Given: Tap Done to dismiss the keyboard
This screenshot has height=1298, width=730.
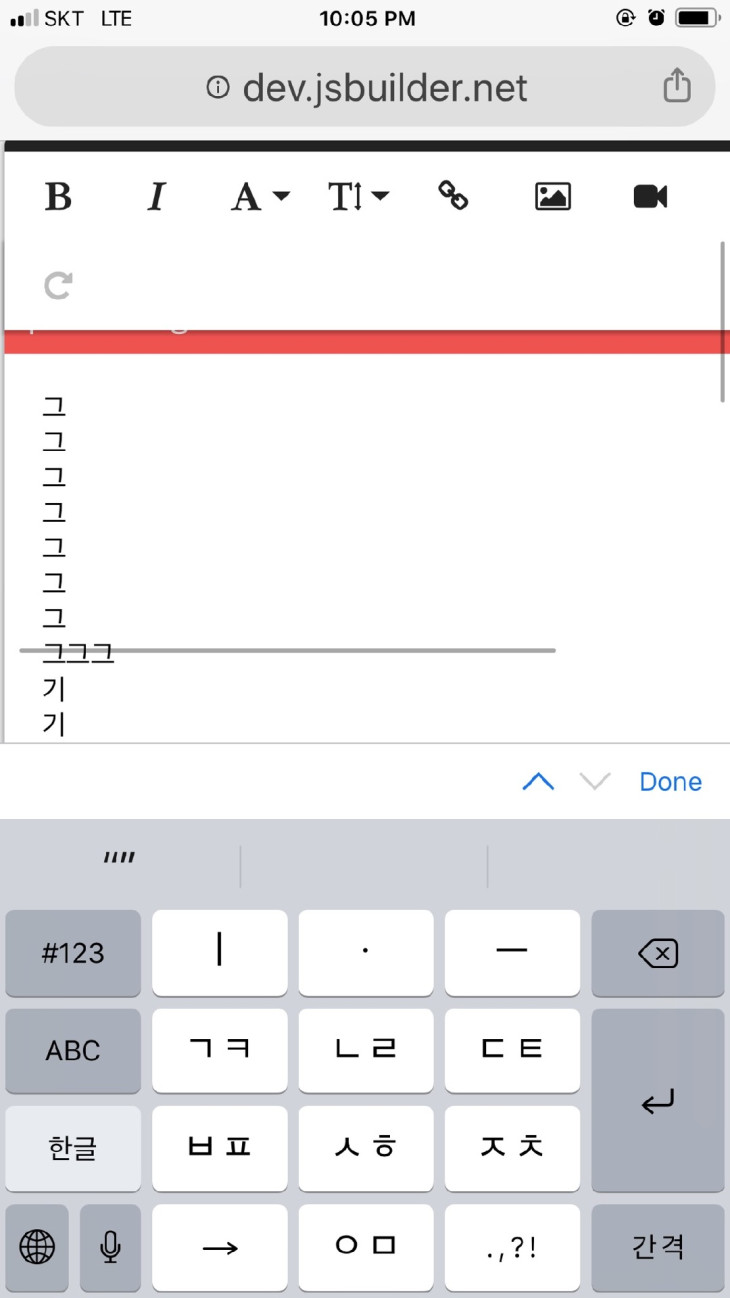Looking at the screenshot, I should [670, 781].
